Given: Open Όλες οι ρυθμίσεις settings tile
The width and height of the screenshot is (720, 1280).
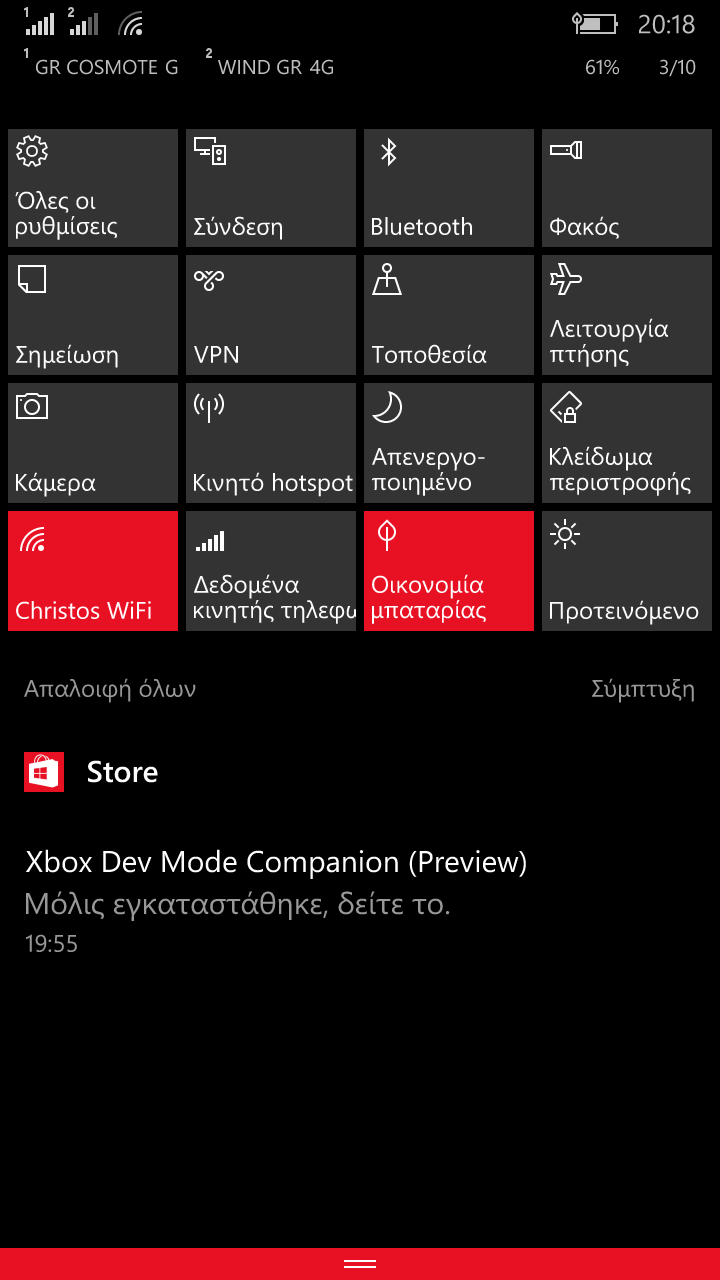Looking at the screenshot, I should pos(93,188).
